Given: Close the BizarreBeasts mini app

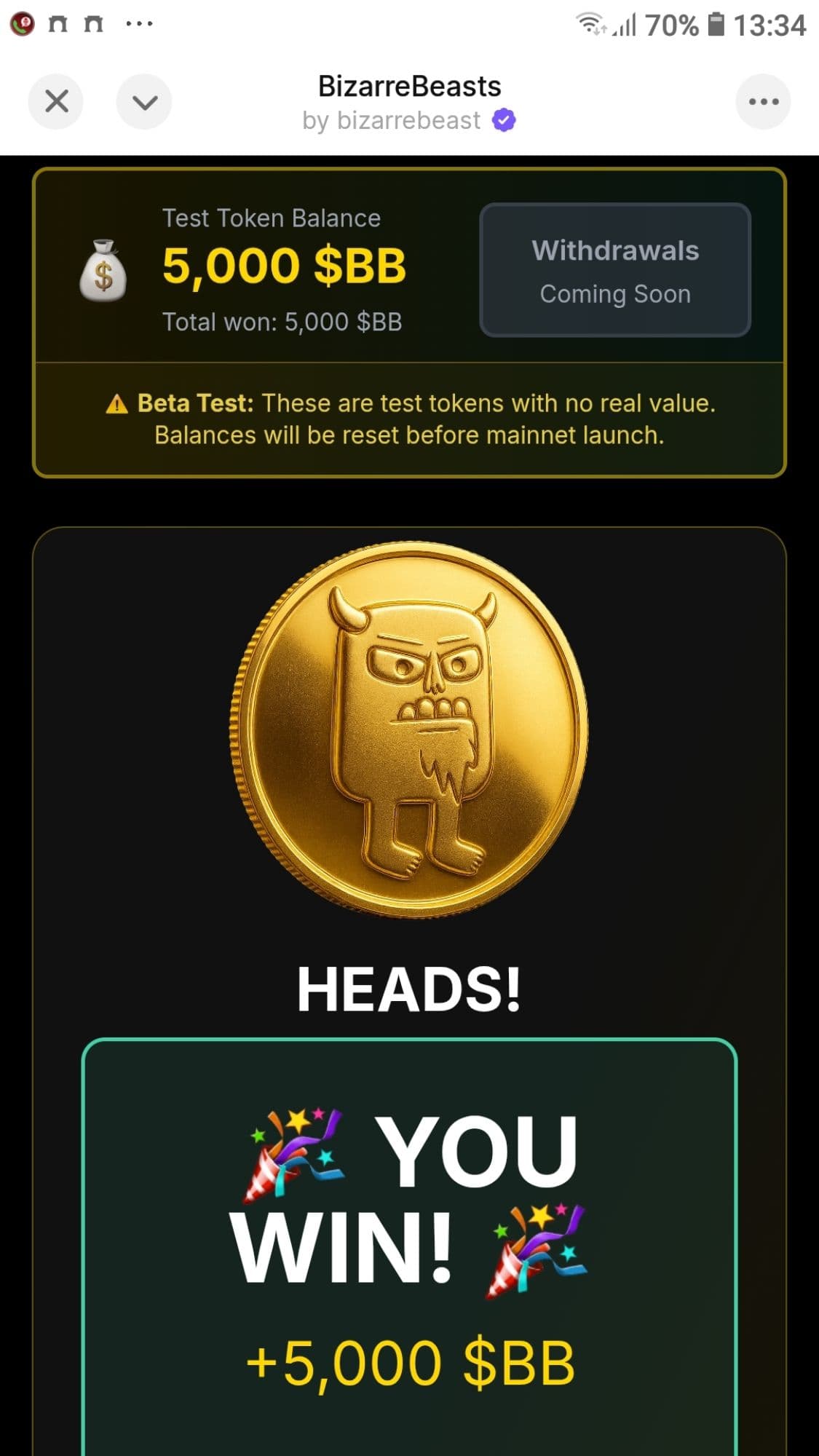Looking at the screenshot, I should point(56,101).
